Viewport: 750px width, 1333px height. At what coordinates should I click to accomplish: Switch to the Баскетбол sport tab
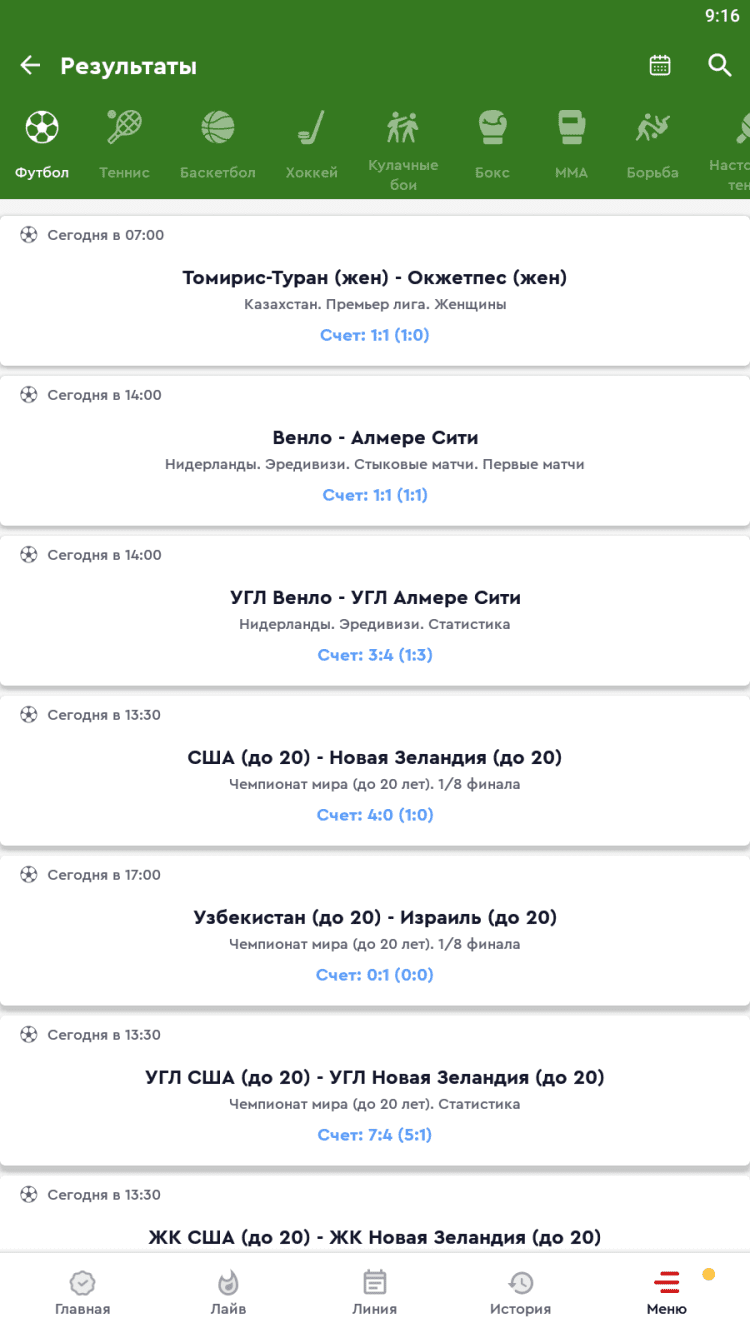[217, 145]
